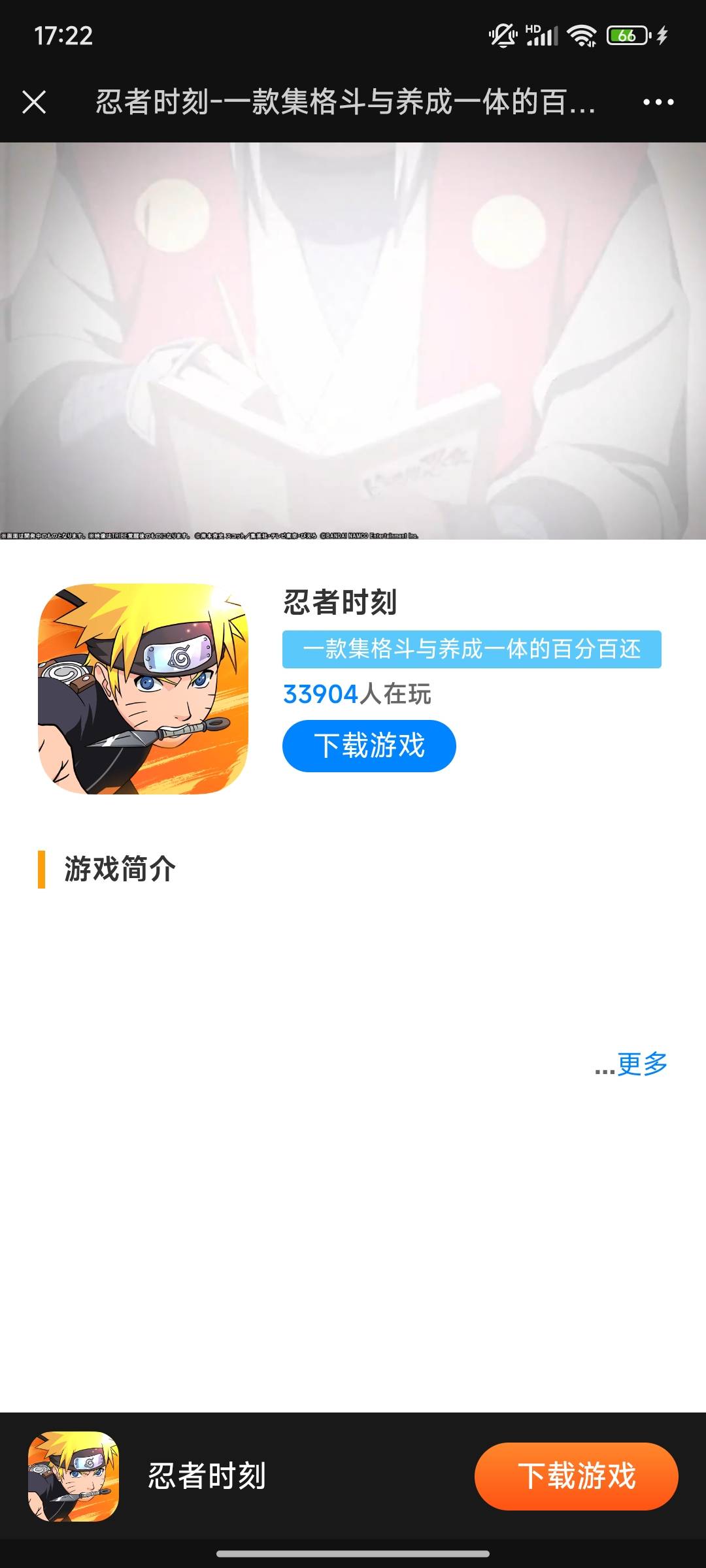Viewport: 706px width, 1568px height.
Task: Tap the orange 下载游戏 button in bottom bar
Action: pyautogui.click(x=576, y=1476)
